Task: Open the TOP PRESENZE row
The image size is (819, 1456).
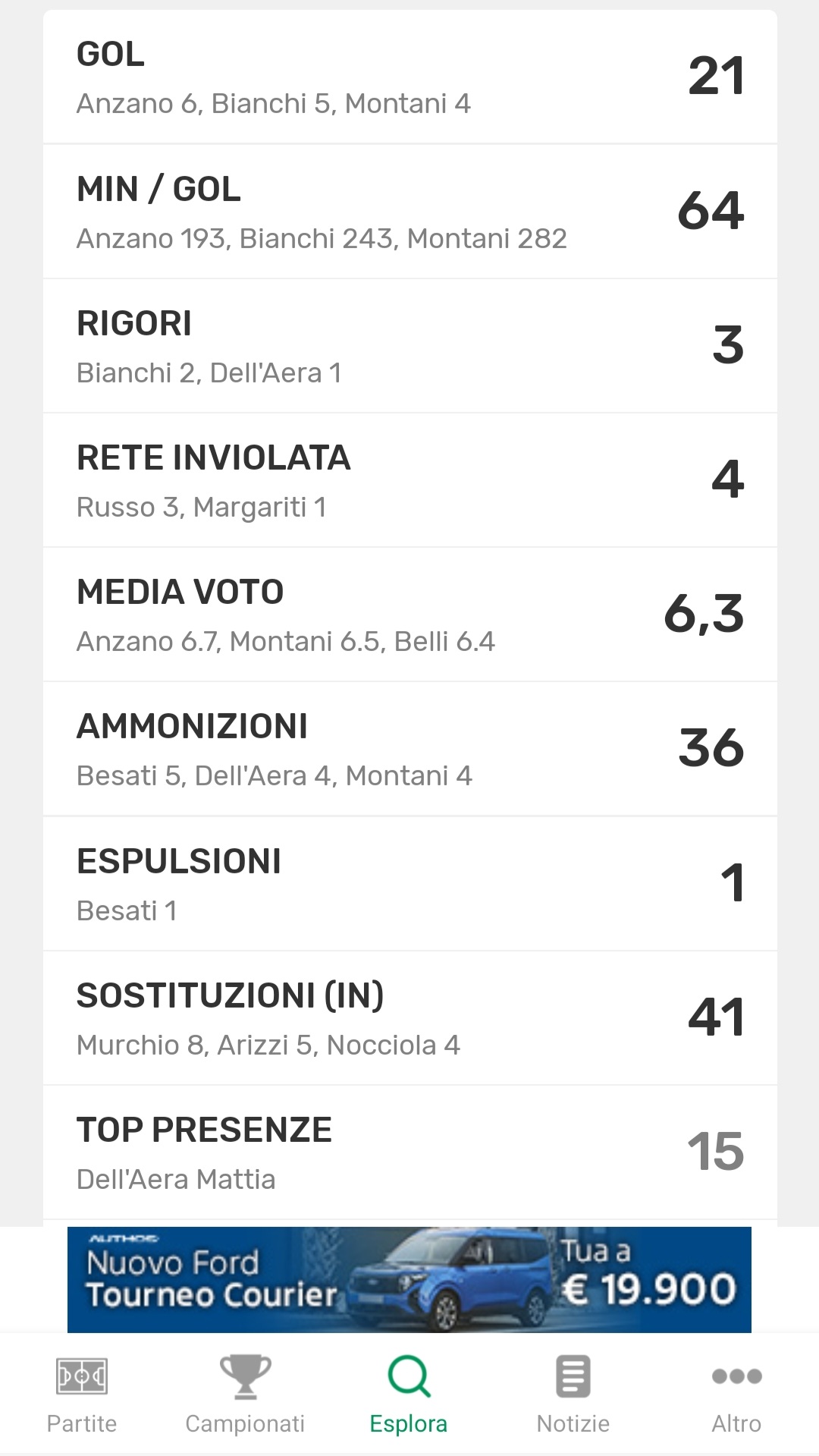Action: pos(409,1153)
